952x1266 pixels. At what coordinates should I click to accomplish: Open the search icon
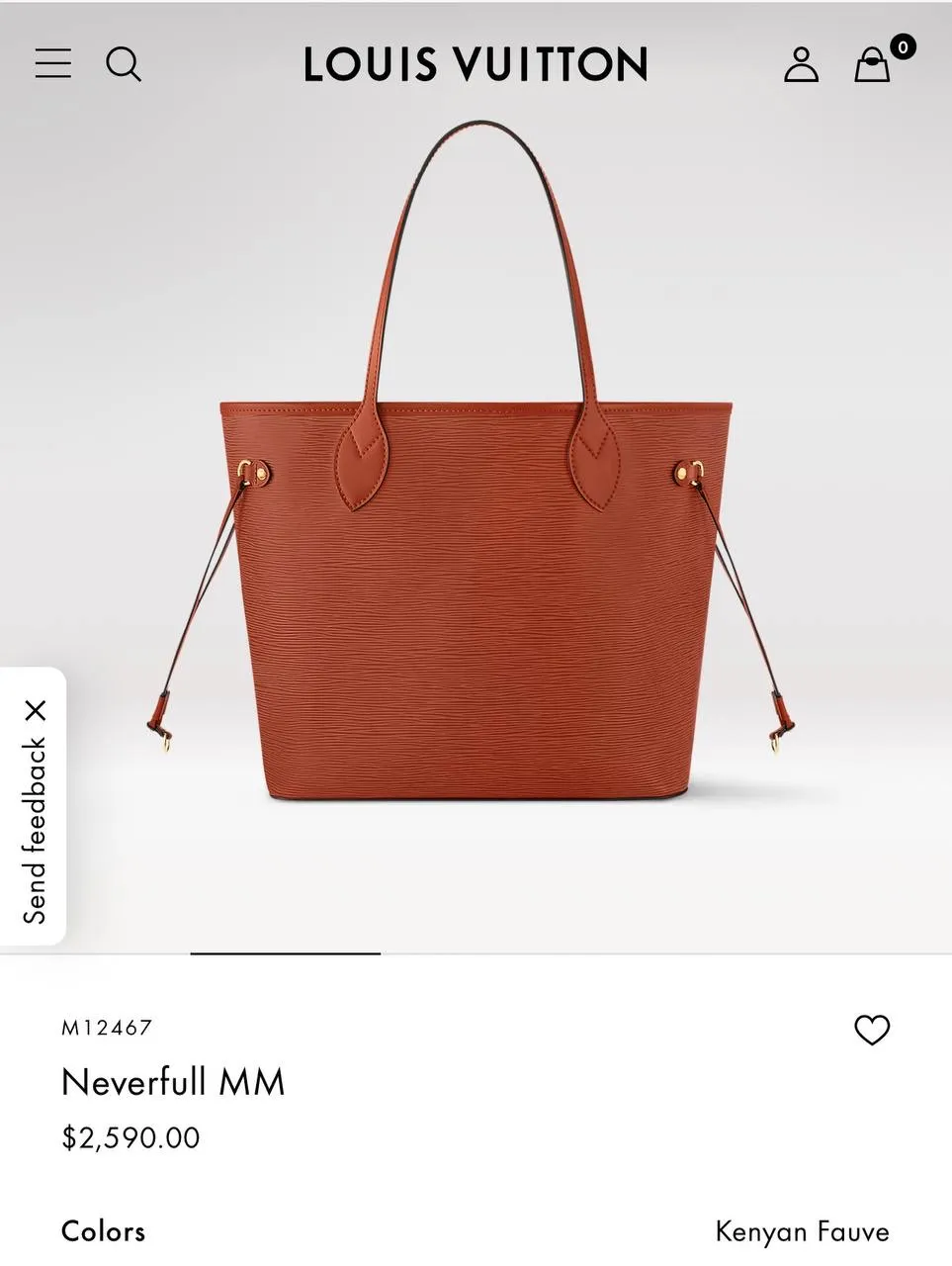(124, 64)
